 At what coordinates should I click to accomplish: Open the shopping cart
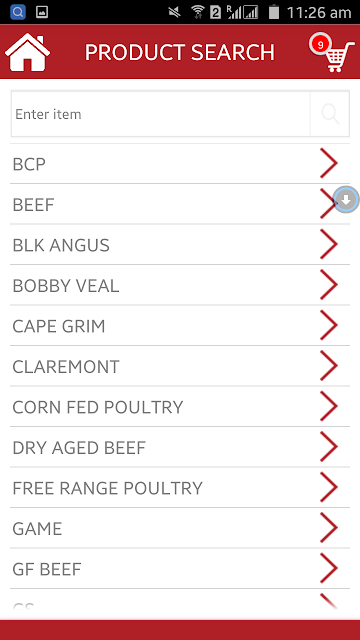332,53
